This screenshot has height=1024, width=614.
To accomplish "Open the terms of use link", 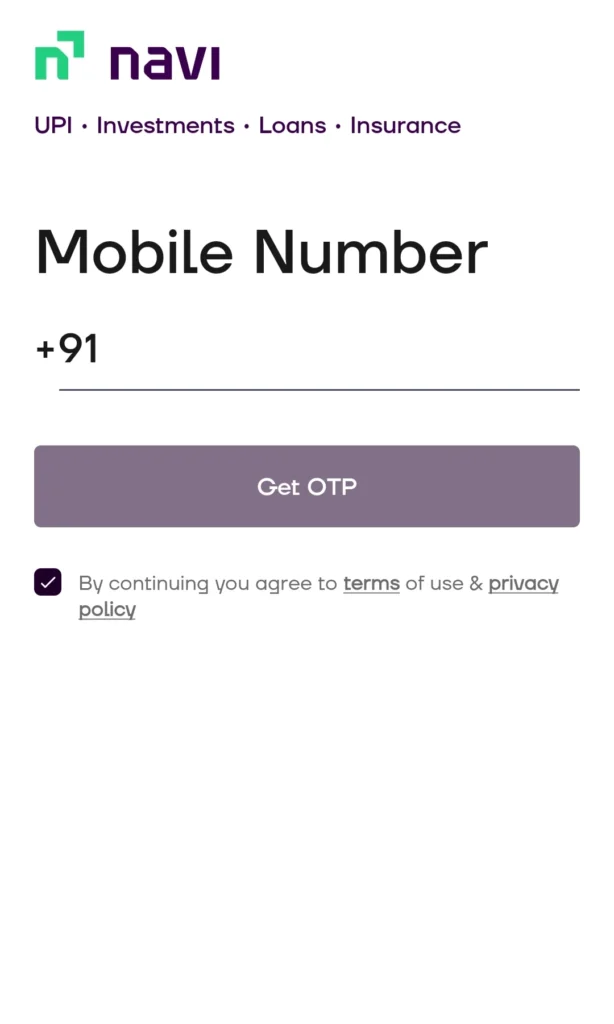I will point(371,583).
